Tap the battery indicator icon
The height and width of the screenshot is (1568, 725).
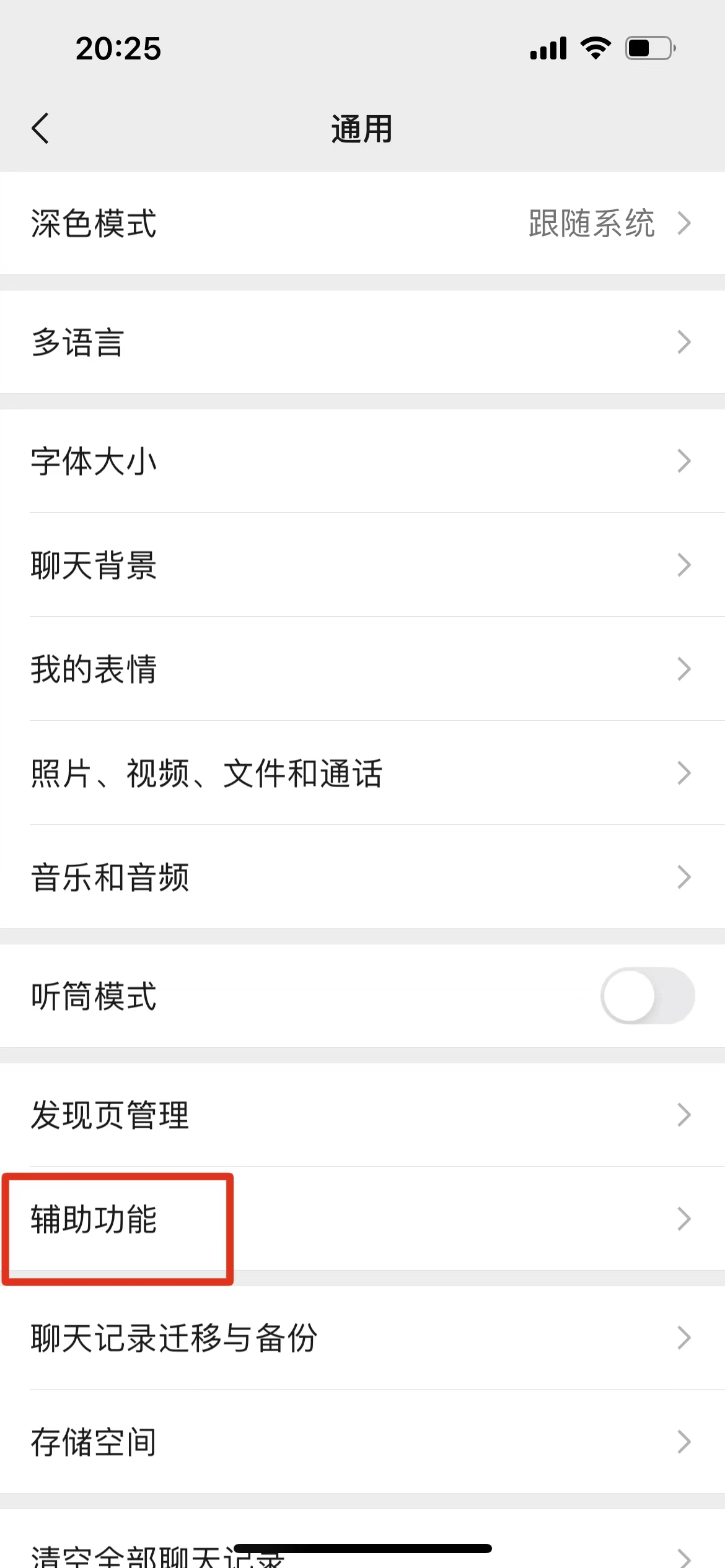648,48
